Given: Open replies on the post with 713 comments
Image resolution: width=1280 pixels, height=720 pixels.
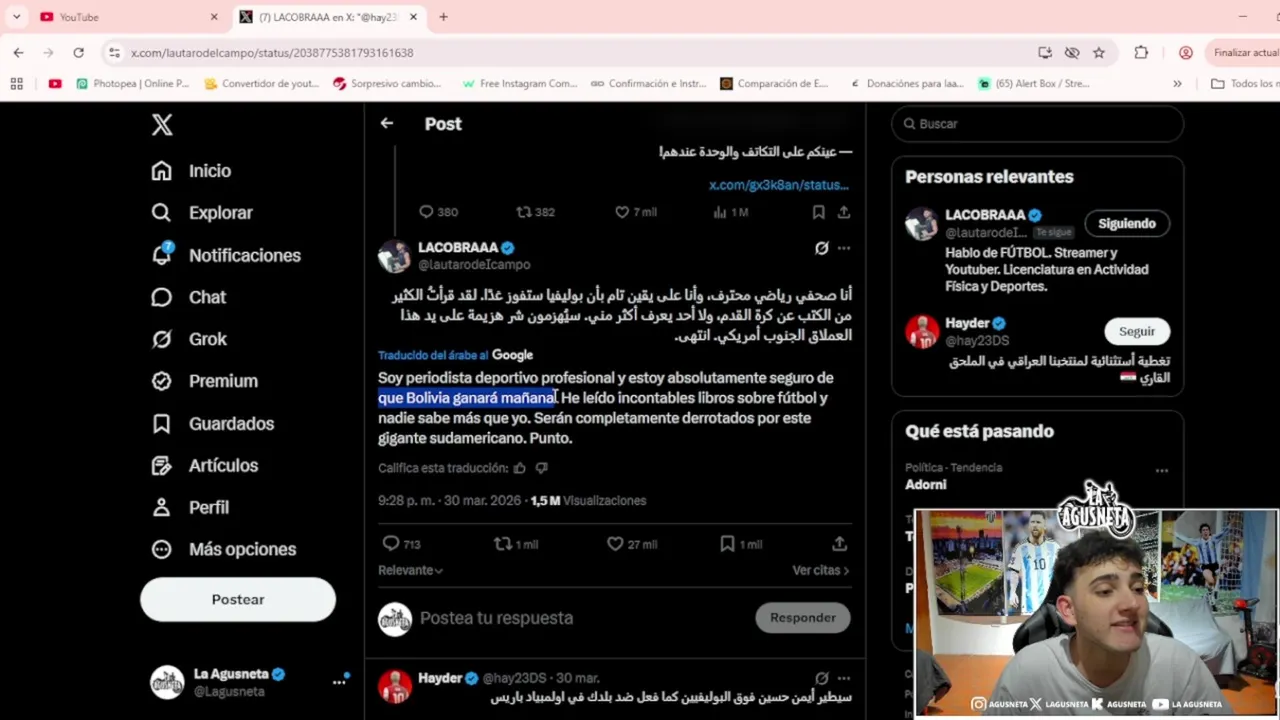Looking at the screenshot, I should [391, 544].
